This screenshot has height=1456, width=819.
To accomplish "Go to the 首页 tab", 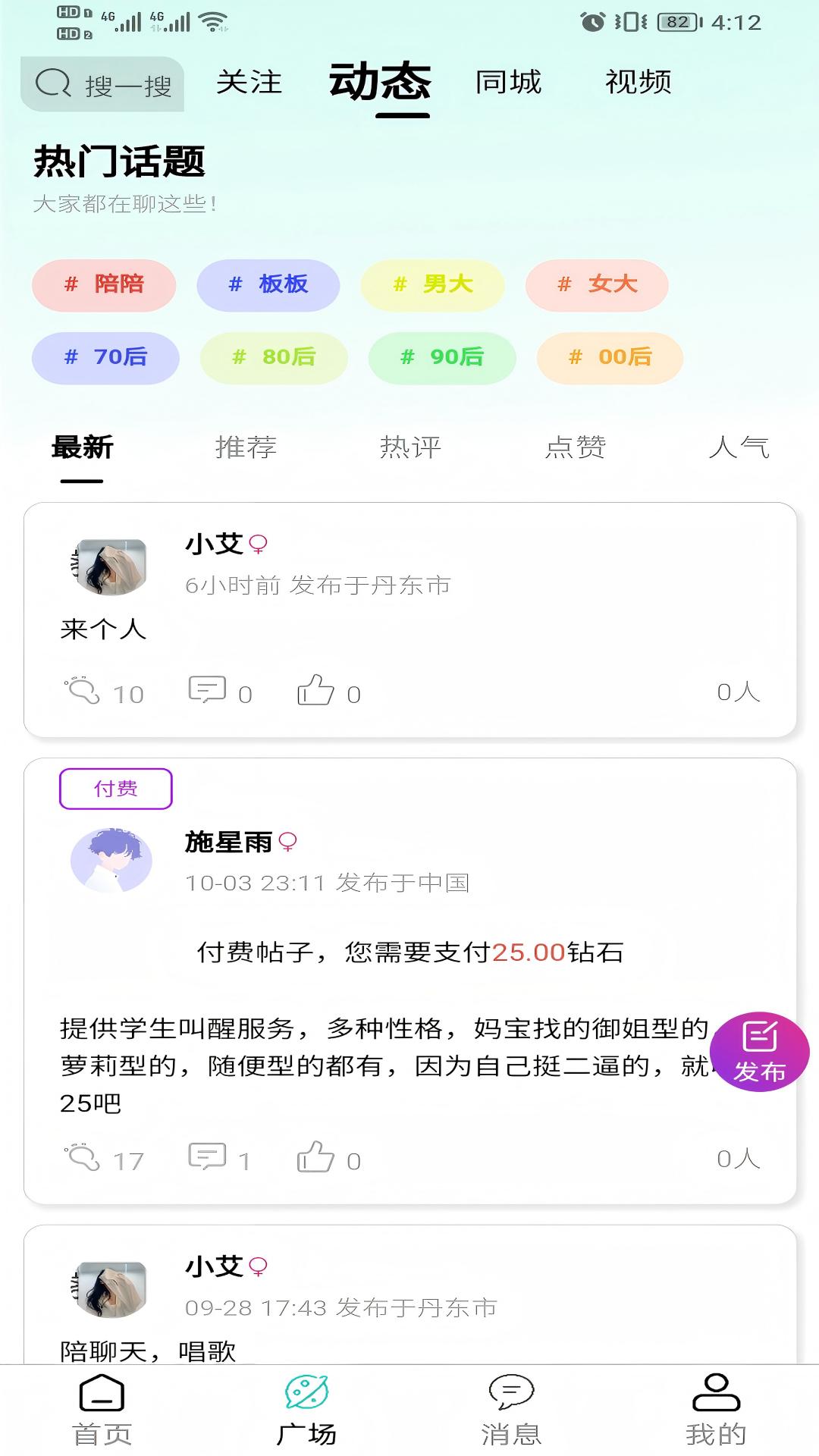I will pos(102,1410).
